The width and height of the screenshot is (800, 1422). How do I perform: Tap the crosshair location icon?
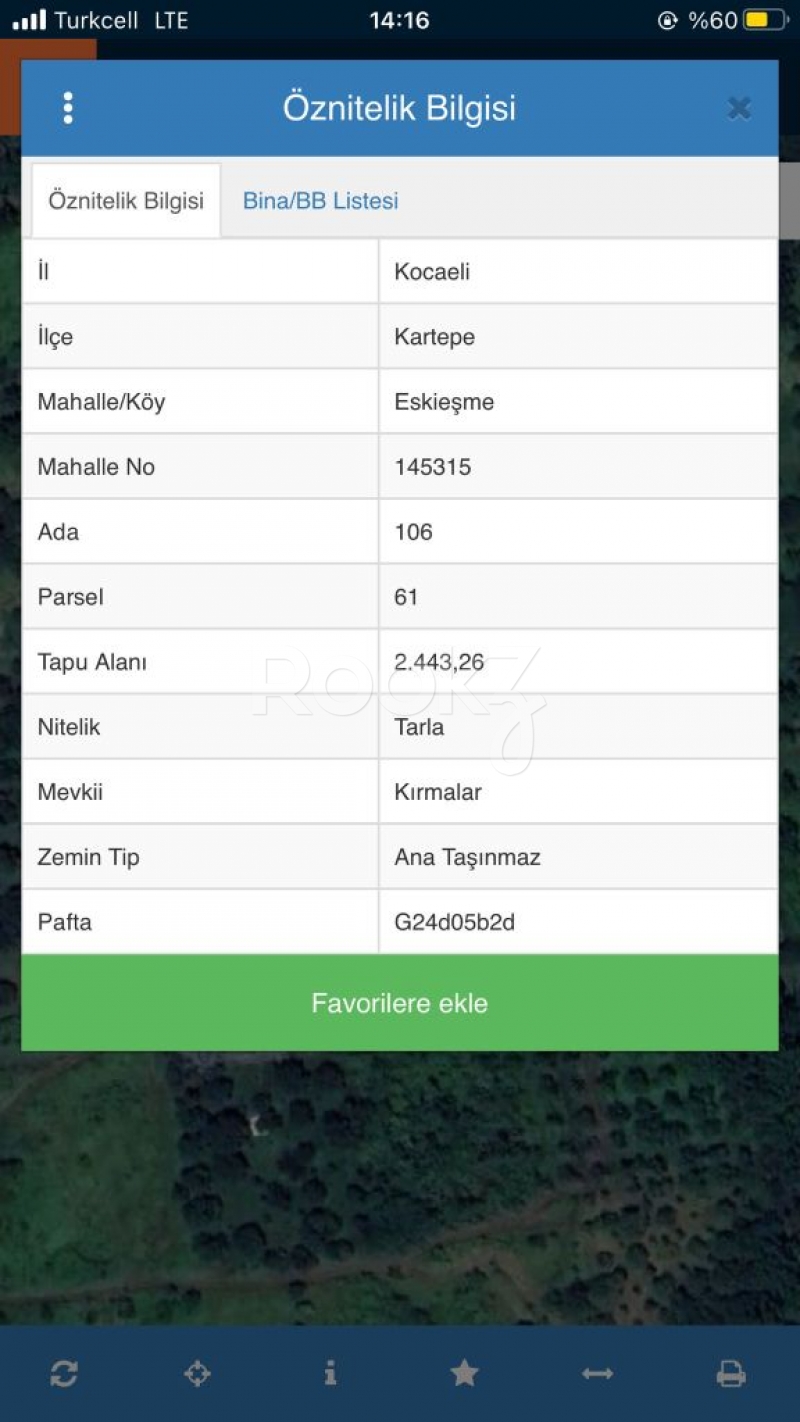click(197, 1374)
